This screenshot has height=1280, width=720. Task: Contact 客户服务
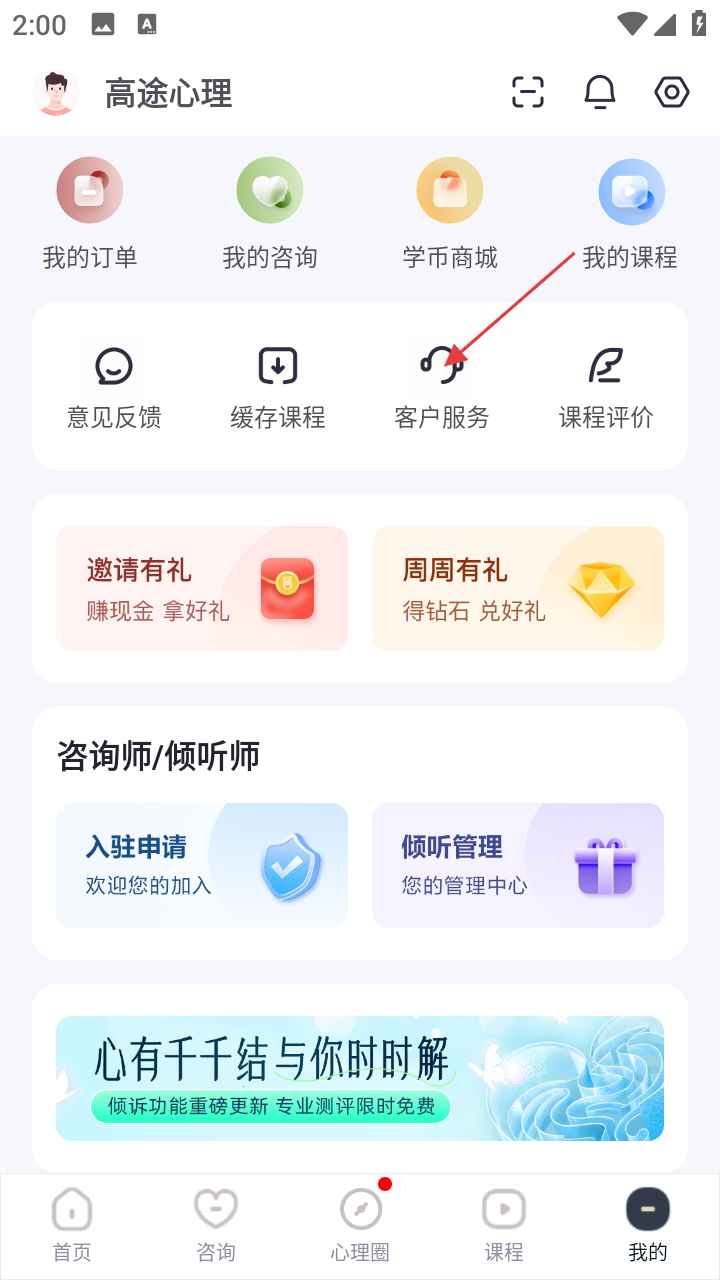click(442, 386)
